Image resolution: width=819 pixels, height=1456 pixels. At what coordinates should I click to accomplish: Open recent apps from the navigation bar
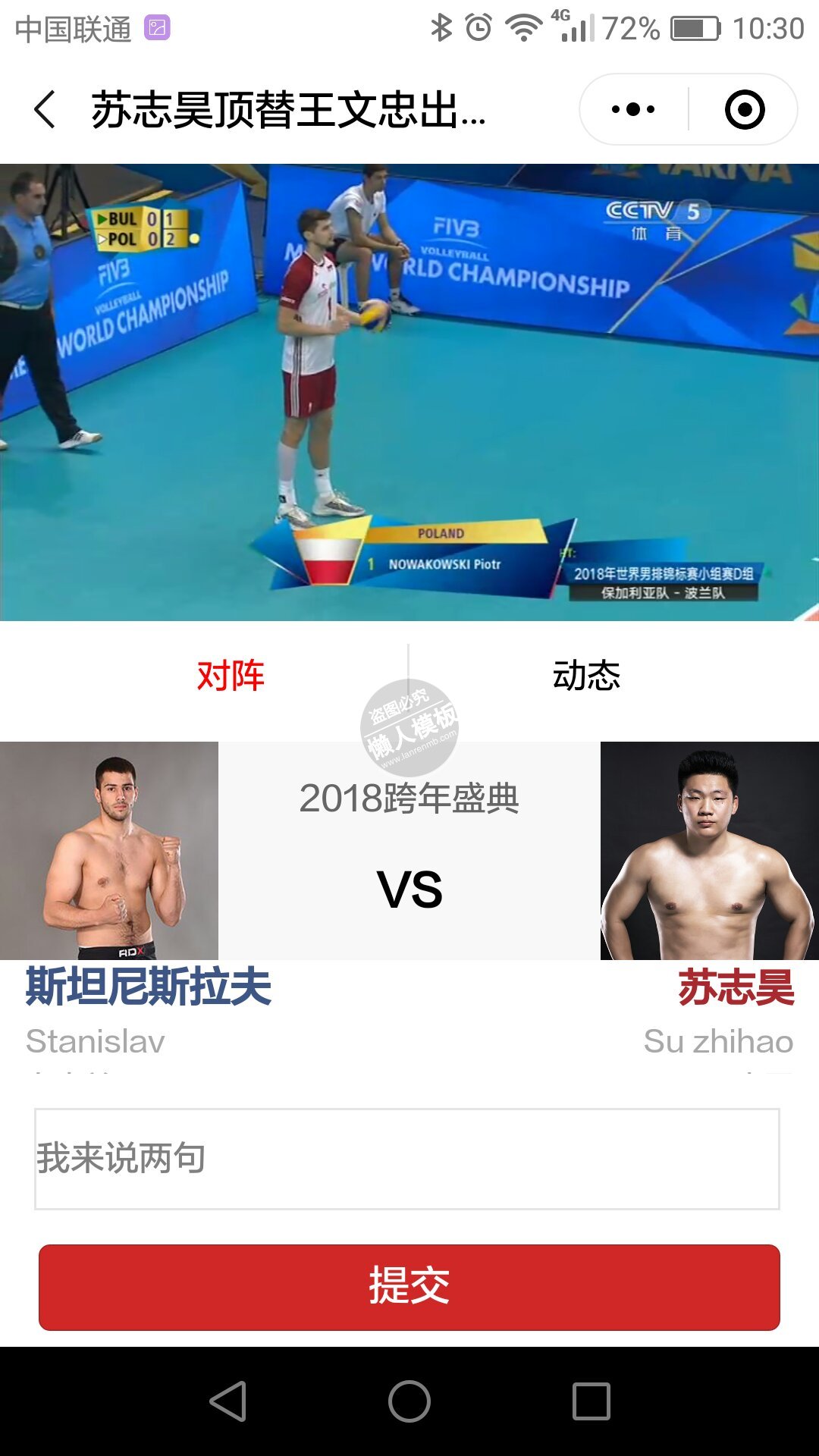(591, 1401)
